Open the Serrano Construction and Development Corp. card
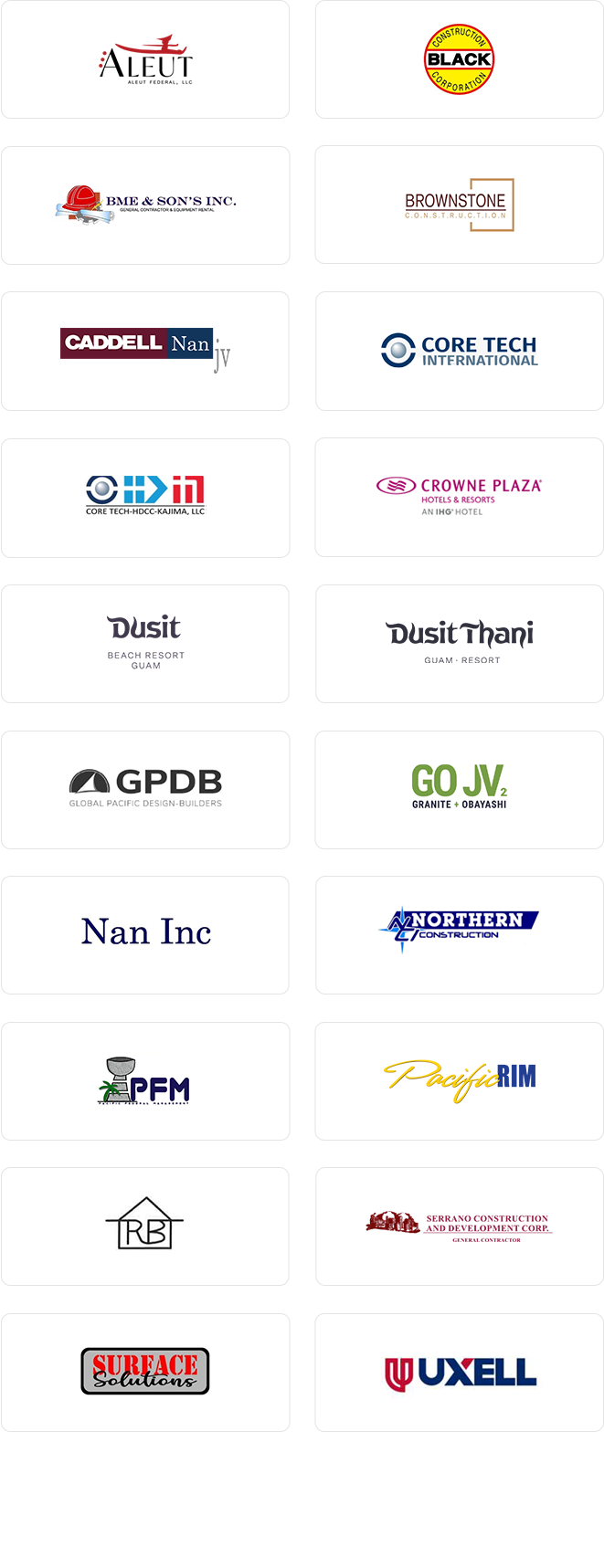Viewport: 604px width, 1568px height. click(459, 1226)
